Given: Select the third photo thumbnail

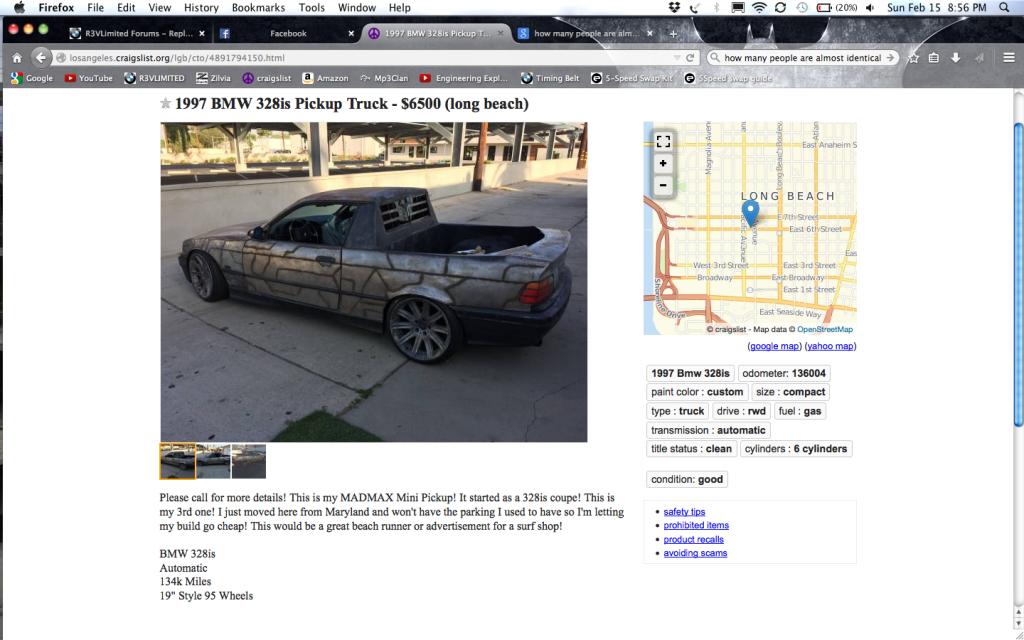Looking at the screenshot, I should 249,461.
